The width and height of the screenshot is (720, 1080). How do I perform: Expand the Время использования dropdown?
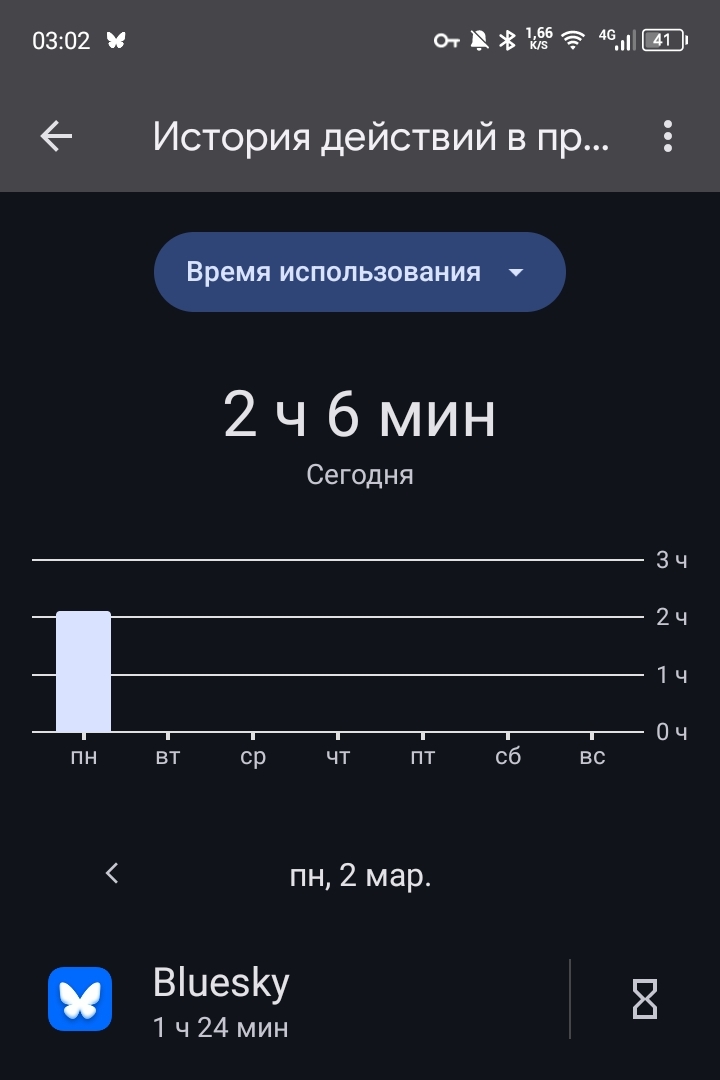pyautogui.click(x=360, y=272)
